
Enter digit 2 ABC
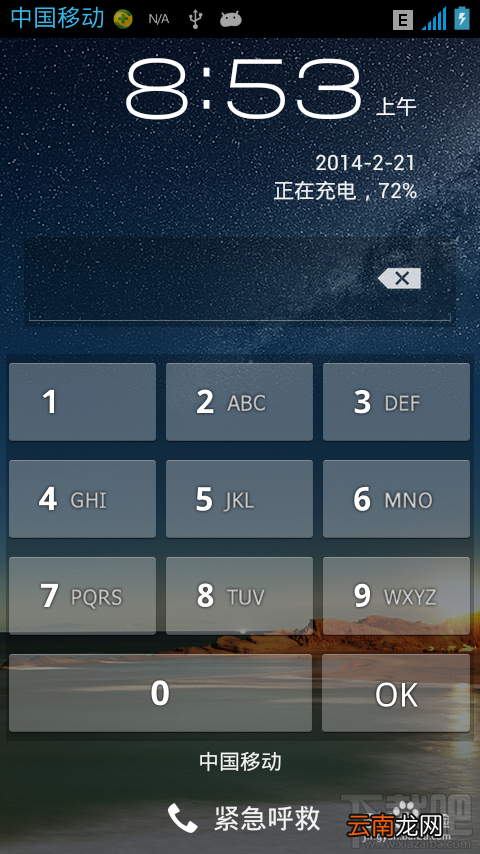(239, 402)
